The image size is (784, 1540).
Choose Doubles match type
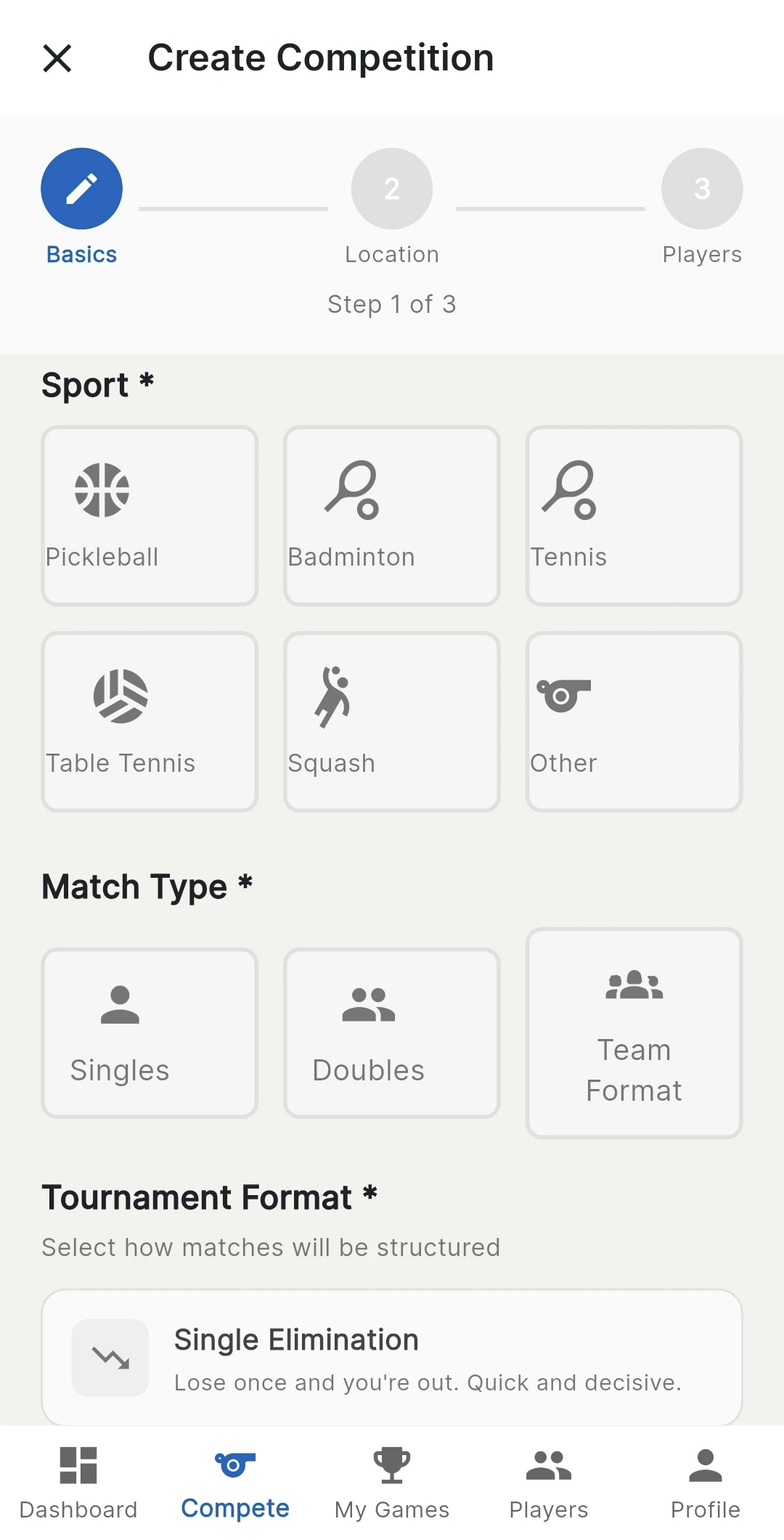point(391,1034)
